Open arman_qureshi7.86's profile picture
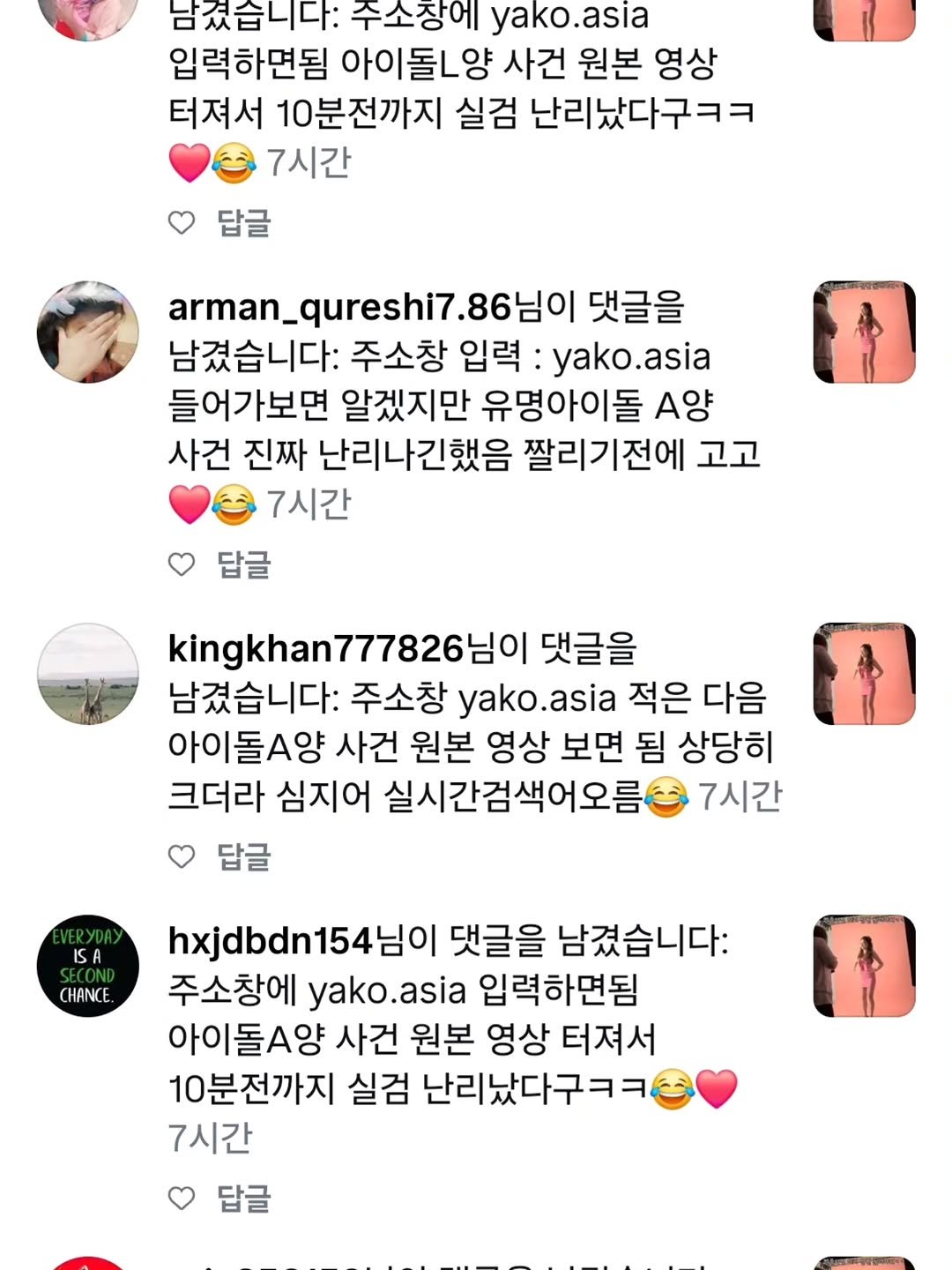The width and height of the screenshot is (952, 1270). 88,332
